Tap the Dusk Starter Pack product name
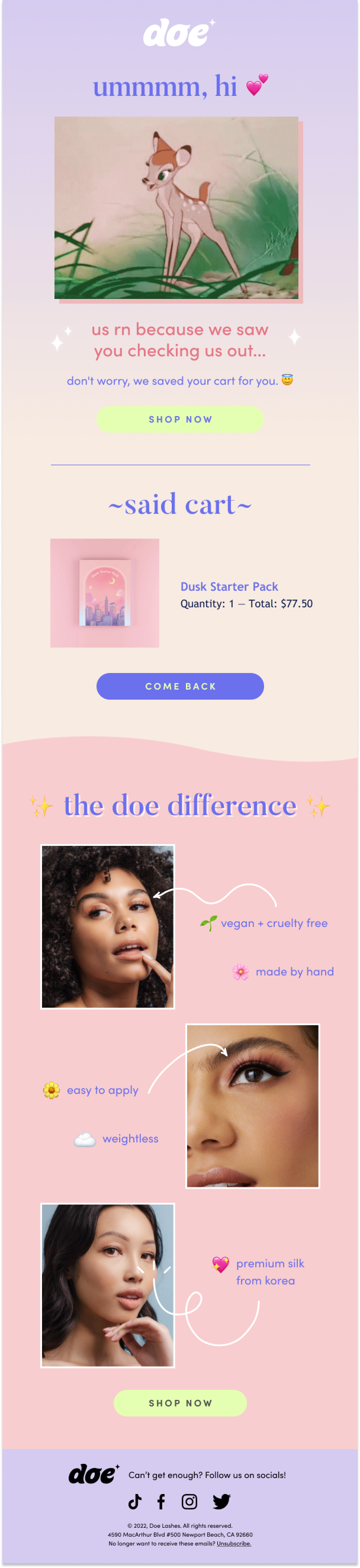The height and width of the screenshot is (1568, 360). pyautogui.click(x=229, y=586)
